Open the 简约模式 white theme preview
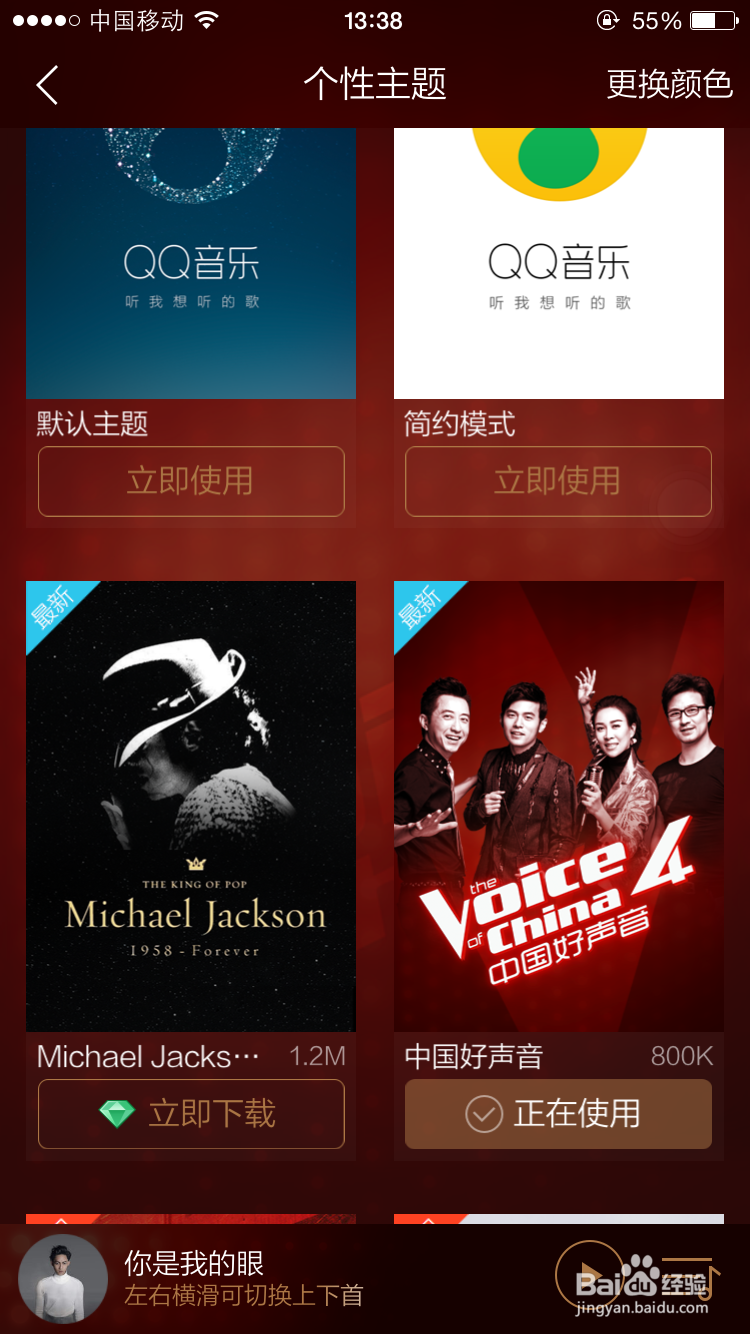 (x=559, y=263)
